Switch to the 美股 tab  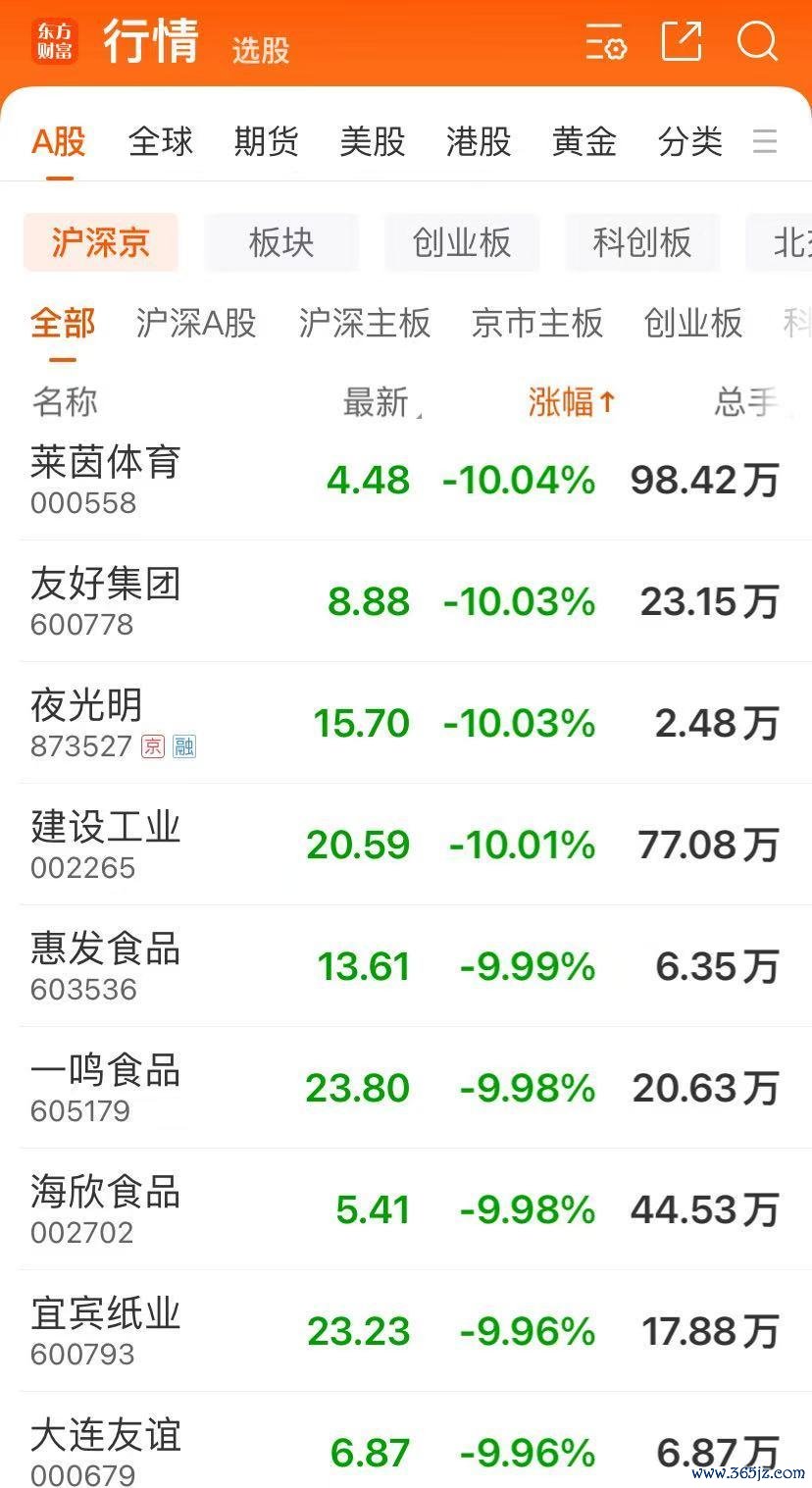(373, 142)
